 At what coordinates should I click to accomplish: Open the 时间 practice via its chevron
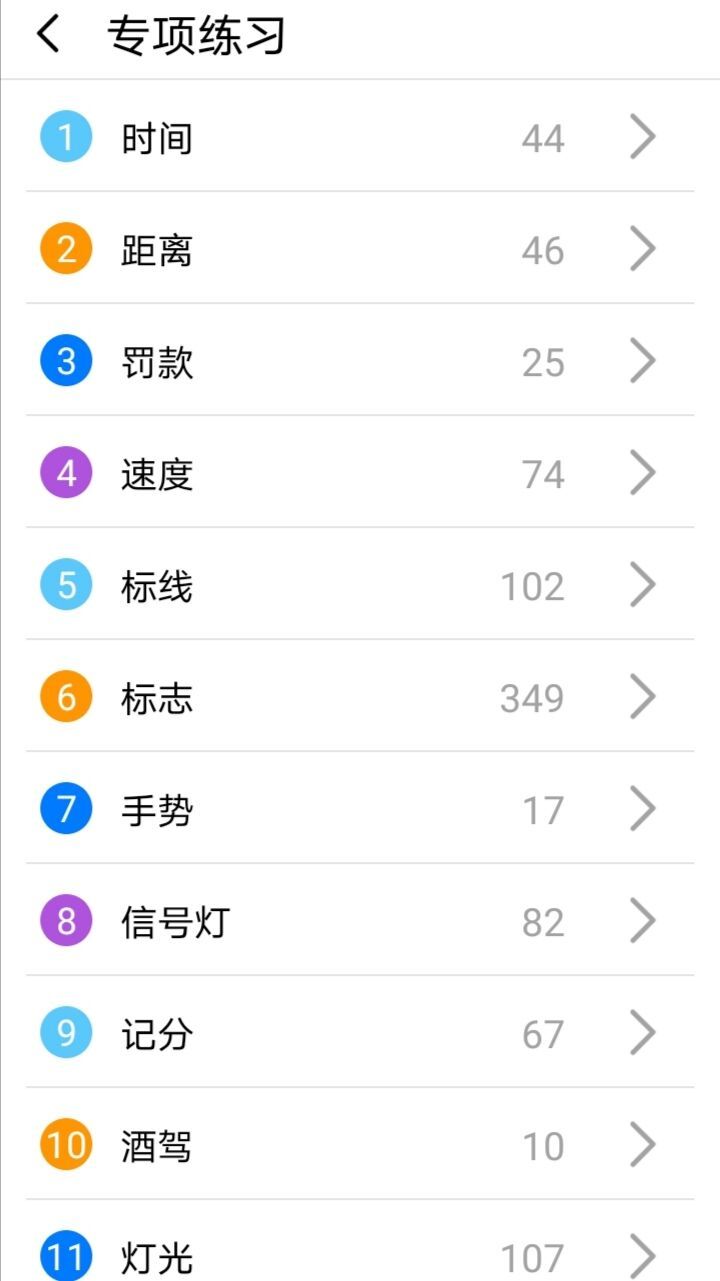[x=643, y=137]
